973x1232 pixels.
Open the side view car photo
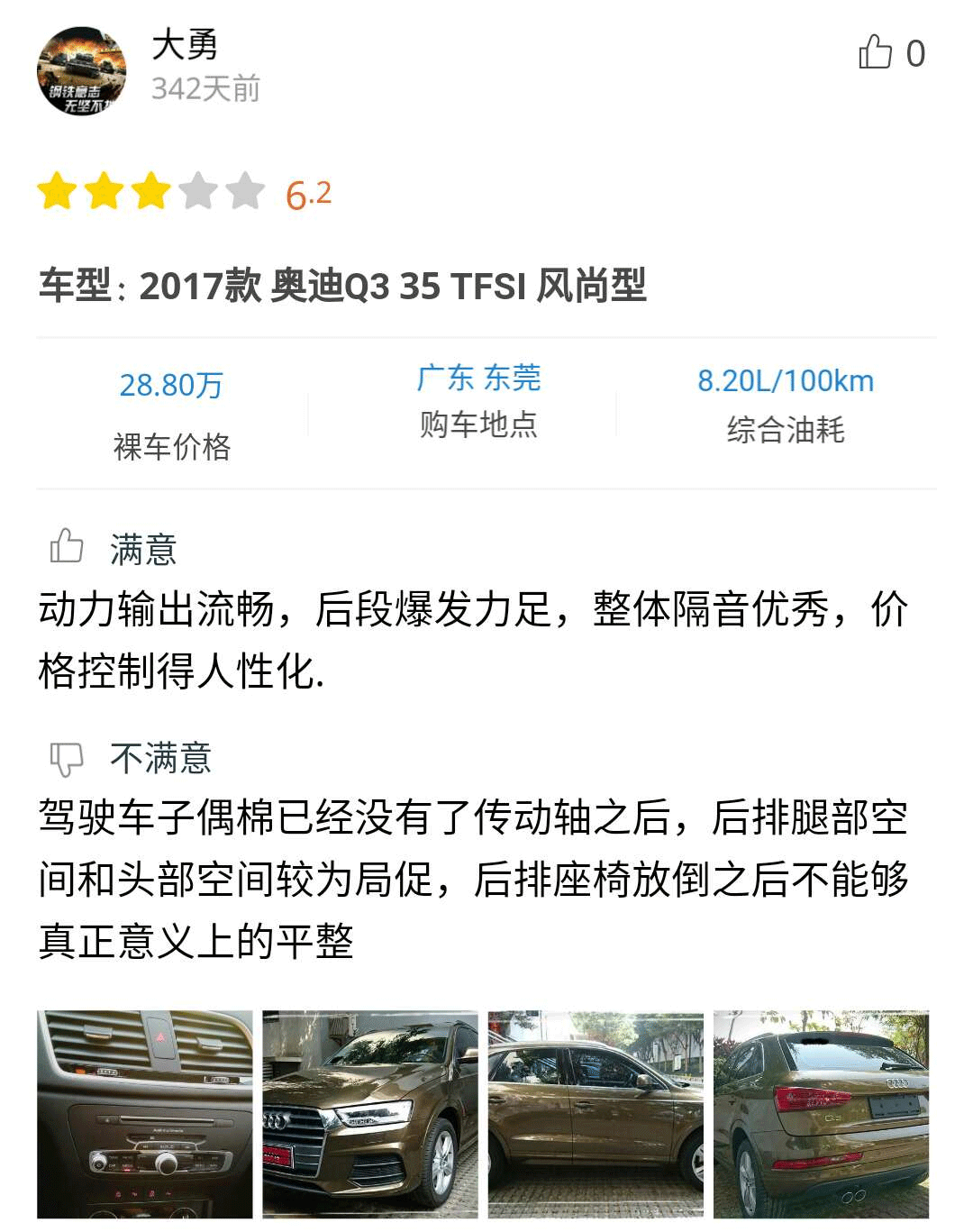pyautogui.click(x=596, y=1114)
